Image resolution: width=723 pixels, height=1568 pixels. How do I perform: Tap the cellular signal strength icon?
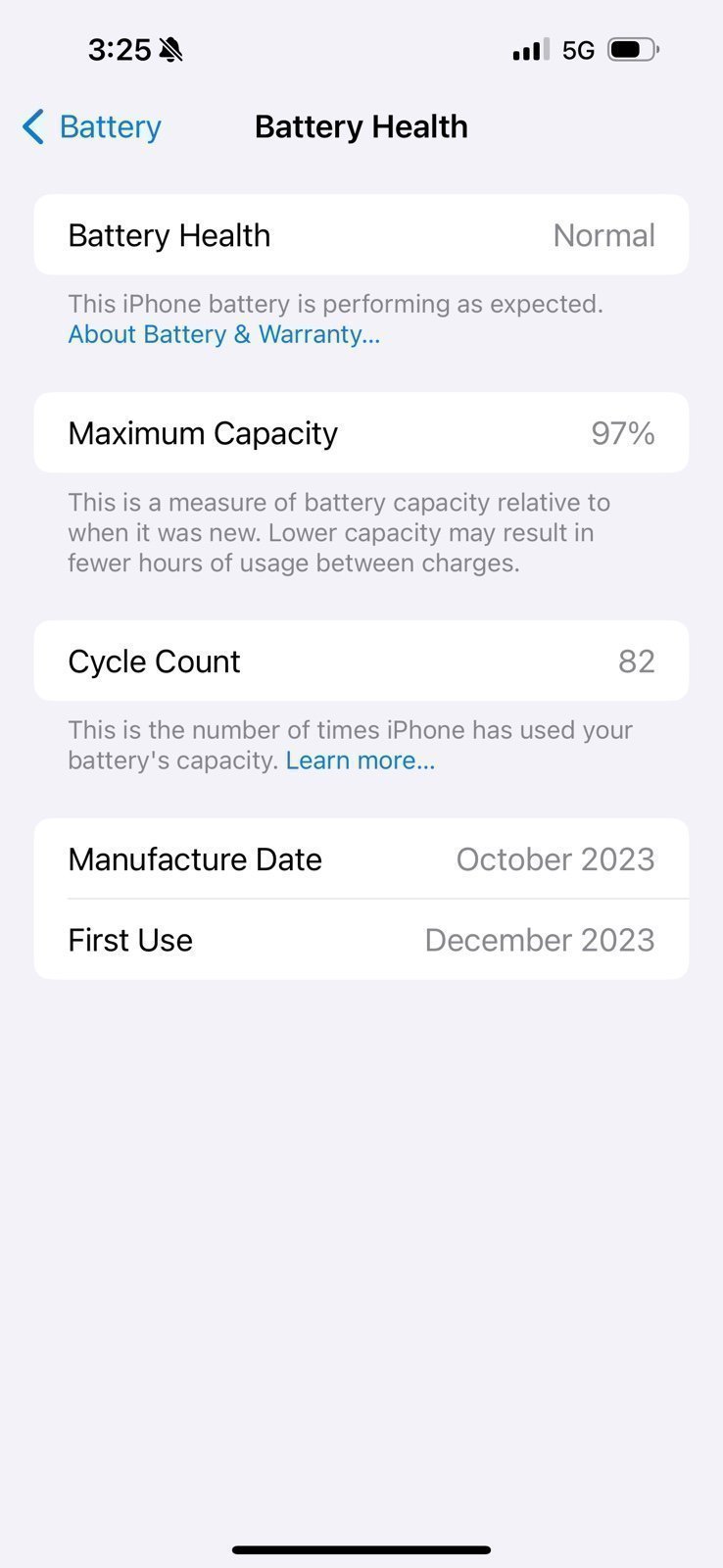(x=528, y=48)
